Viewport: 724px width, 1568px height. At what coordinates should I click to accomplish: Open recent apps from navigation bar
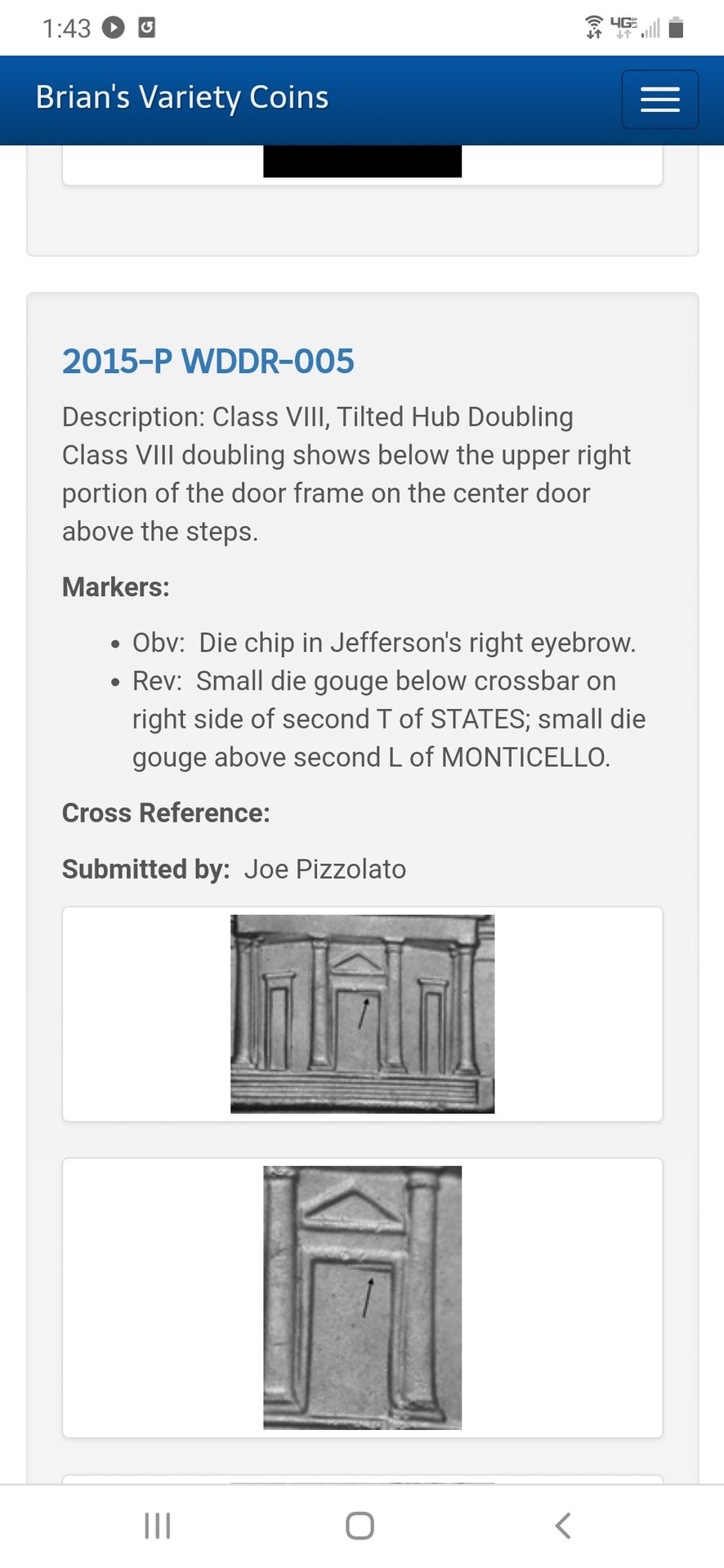[x=157, y=1525]
